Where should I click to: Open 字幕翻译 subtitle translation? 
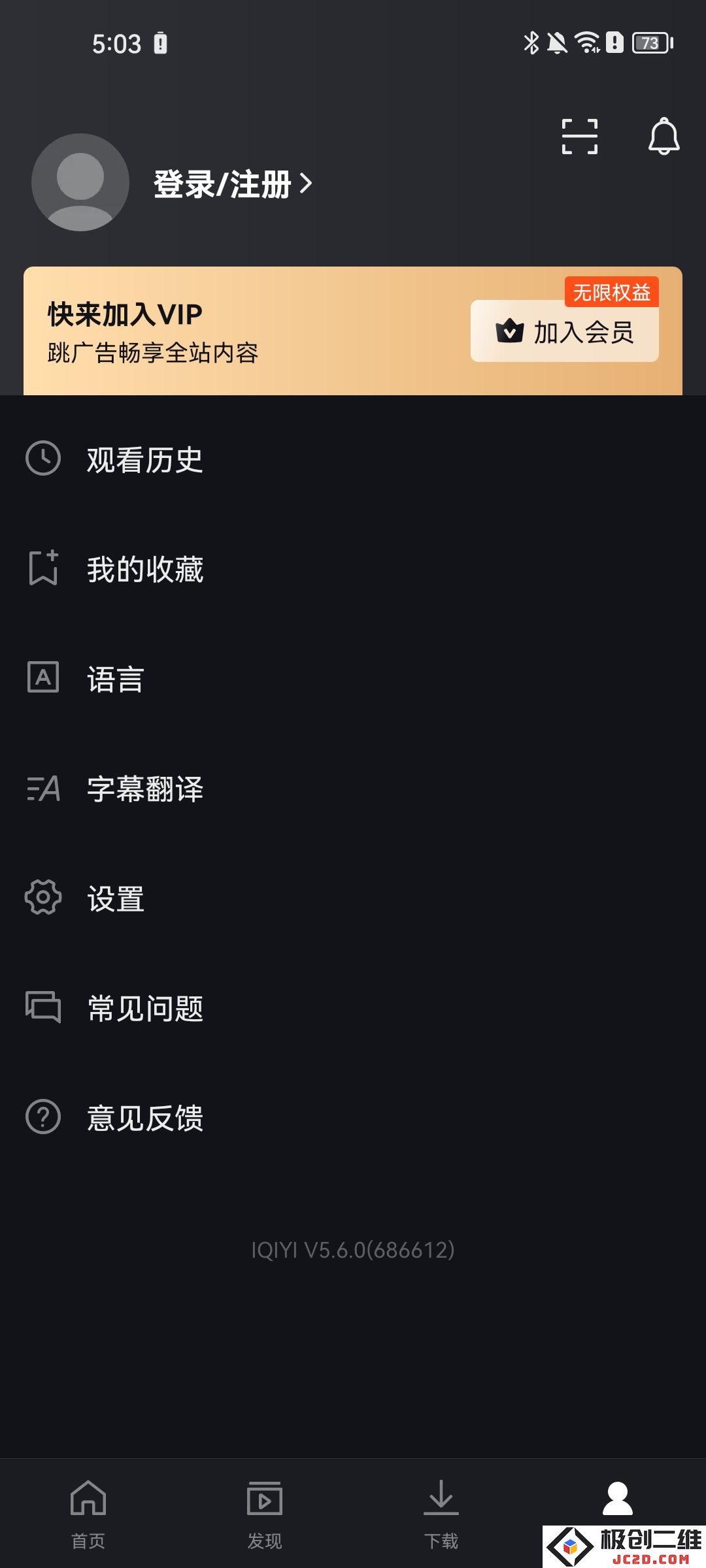353,789
